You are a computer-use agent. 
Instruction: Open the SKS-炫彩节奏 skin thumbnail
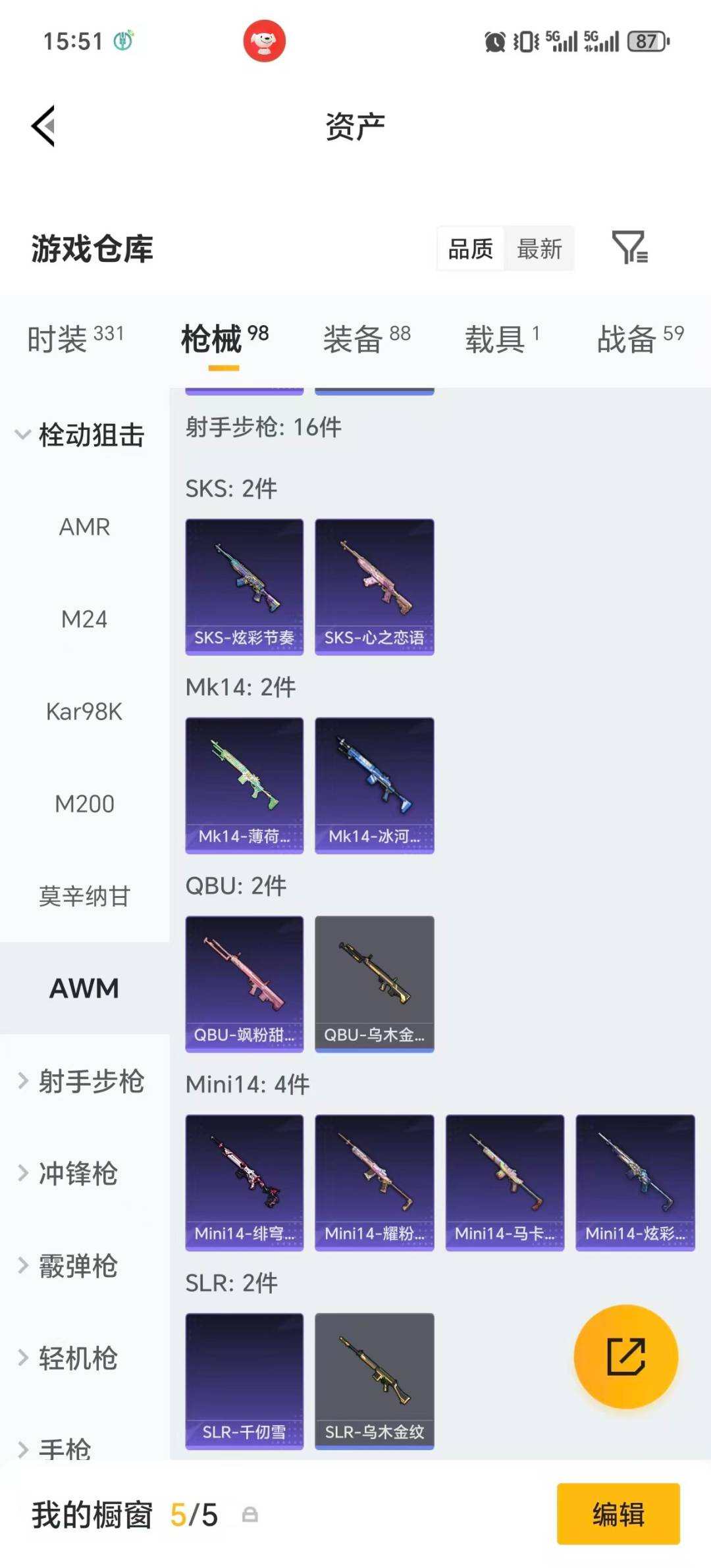[244, 586]
